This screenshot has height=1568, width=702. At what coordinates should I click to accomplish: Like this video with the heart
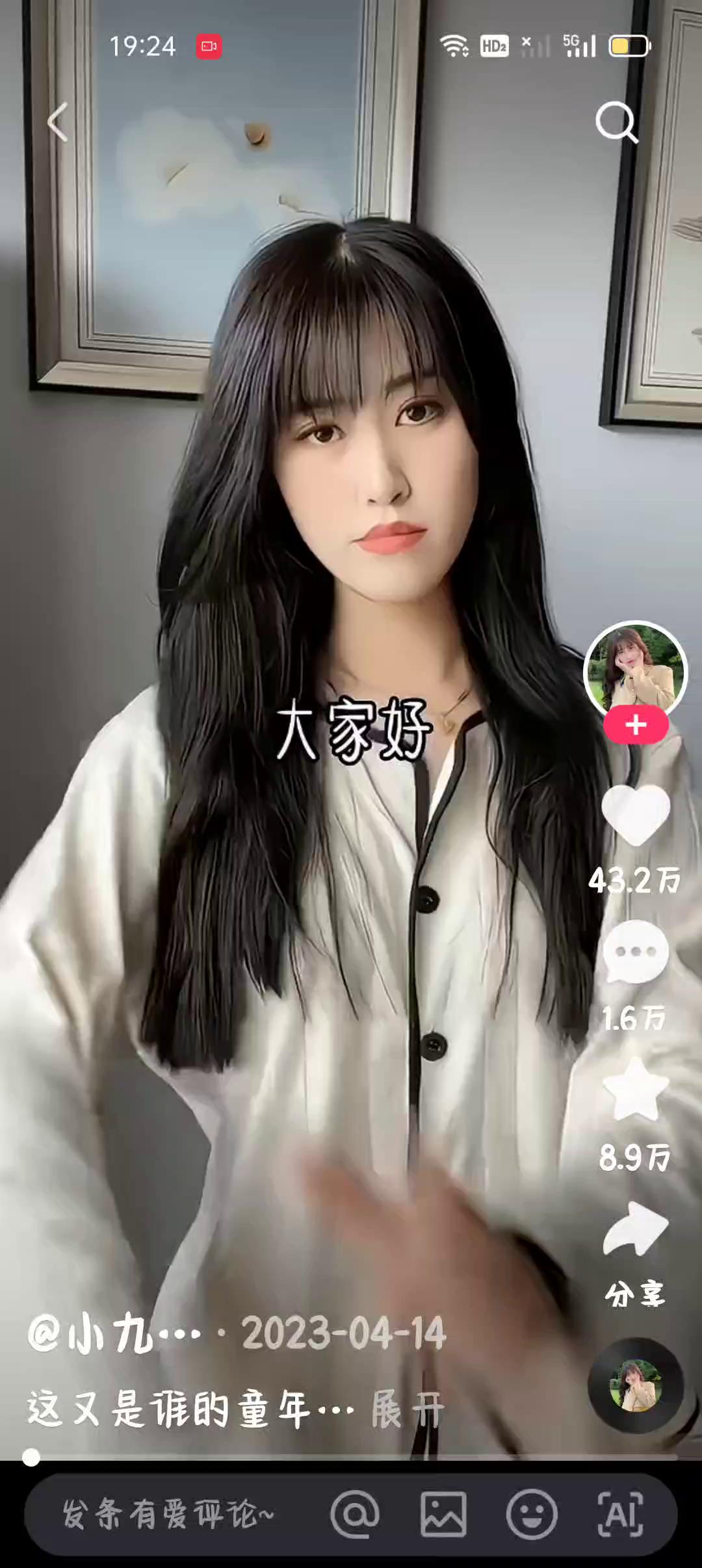tap(636, 815)
